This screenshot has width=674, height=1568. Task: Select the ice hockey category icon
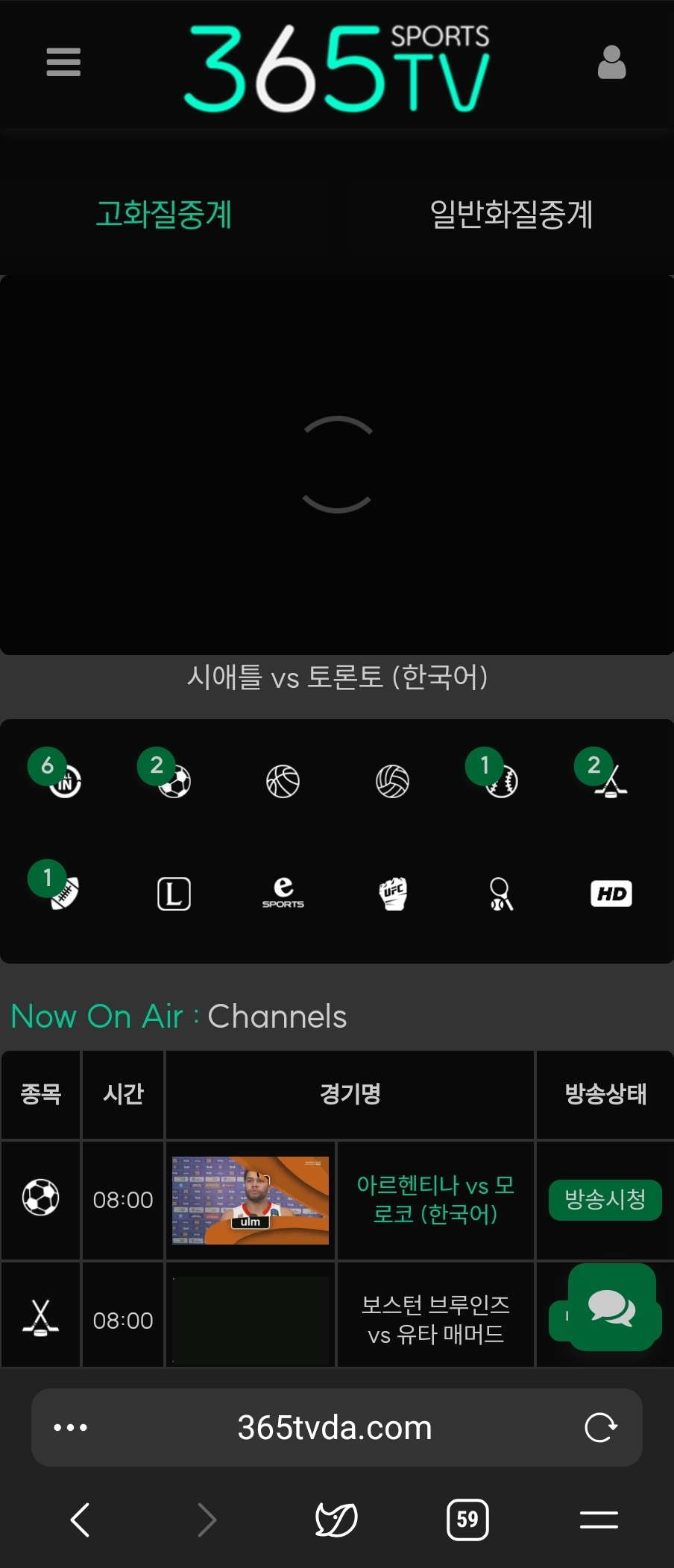click(610, 780)
